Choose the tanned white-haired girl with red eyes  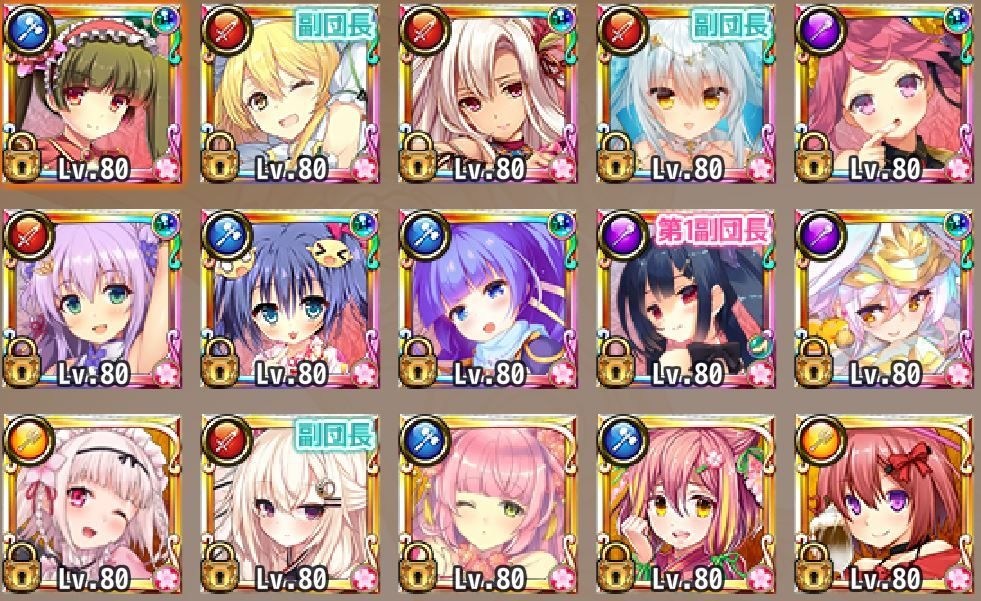click(487, 93)
